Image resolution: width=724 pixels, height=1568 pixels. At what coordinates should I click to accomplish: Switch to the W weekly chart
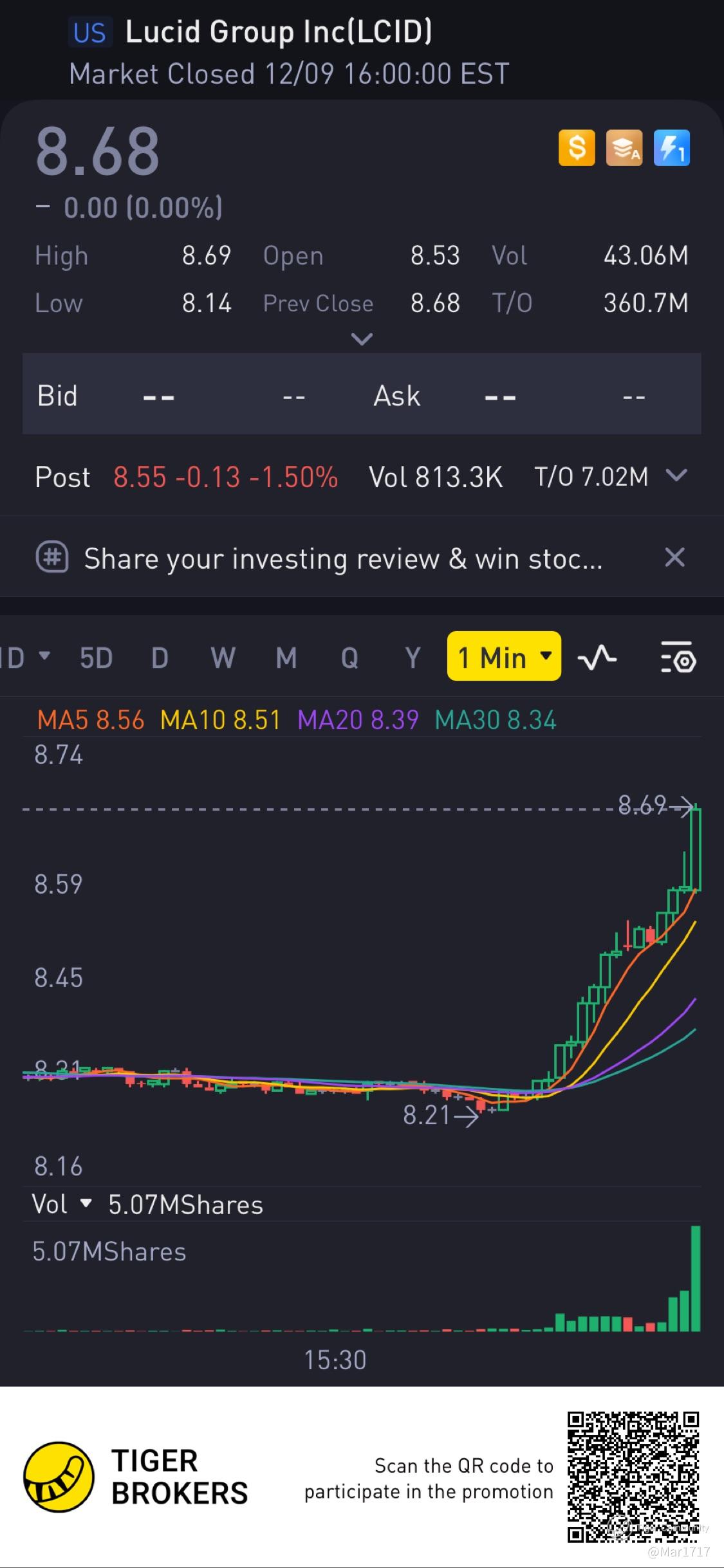point(223,658)
